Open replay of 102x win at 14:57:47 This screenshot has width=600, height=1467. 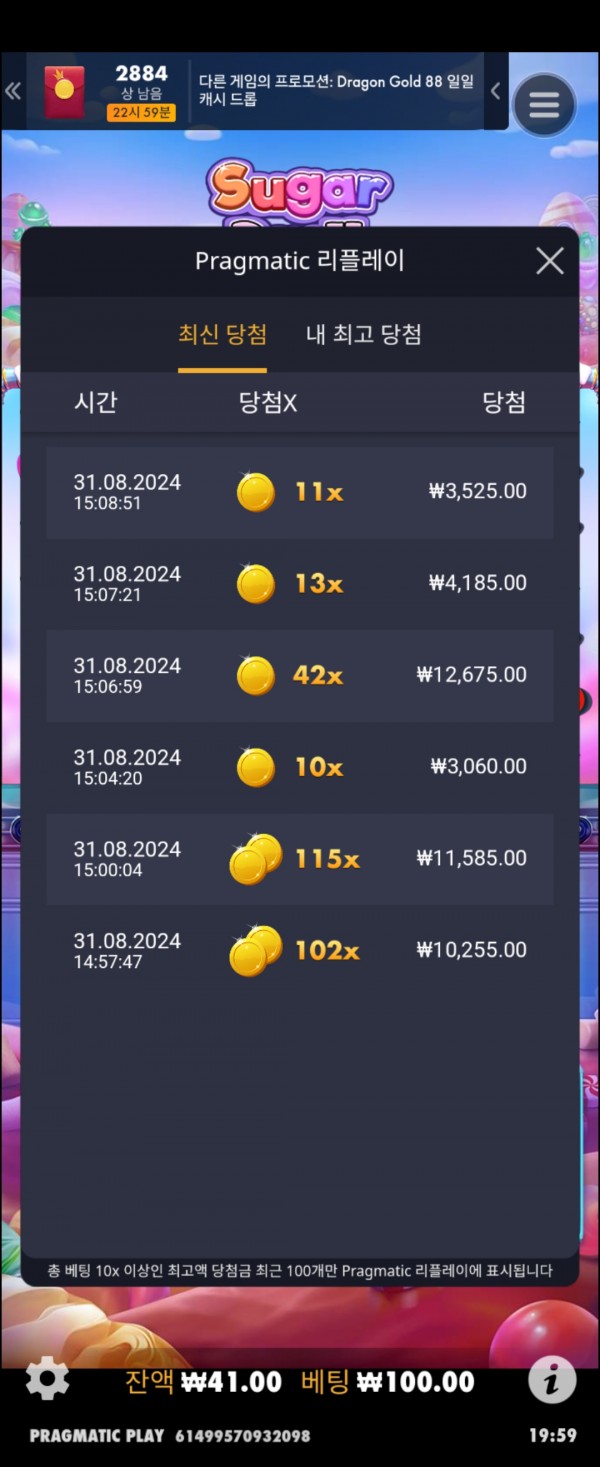click(299, 951)
